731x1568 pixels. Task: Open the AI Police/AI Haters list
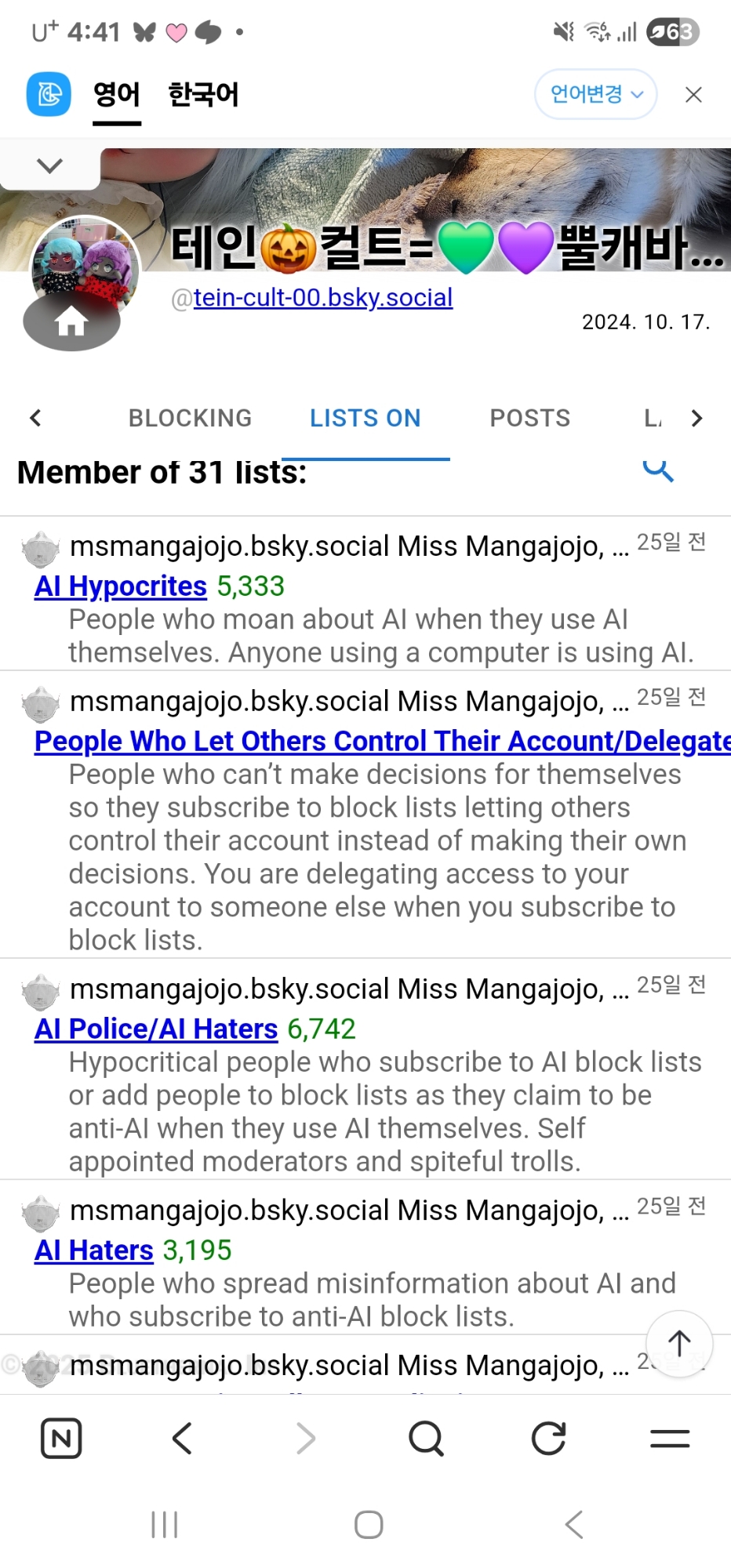pos(155,1029)
